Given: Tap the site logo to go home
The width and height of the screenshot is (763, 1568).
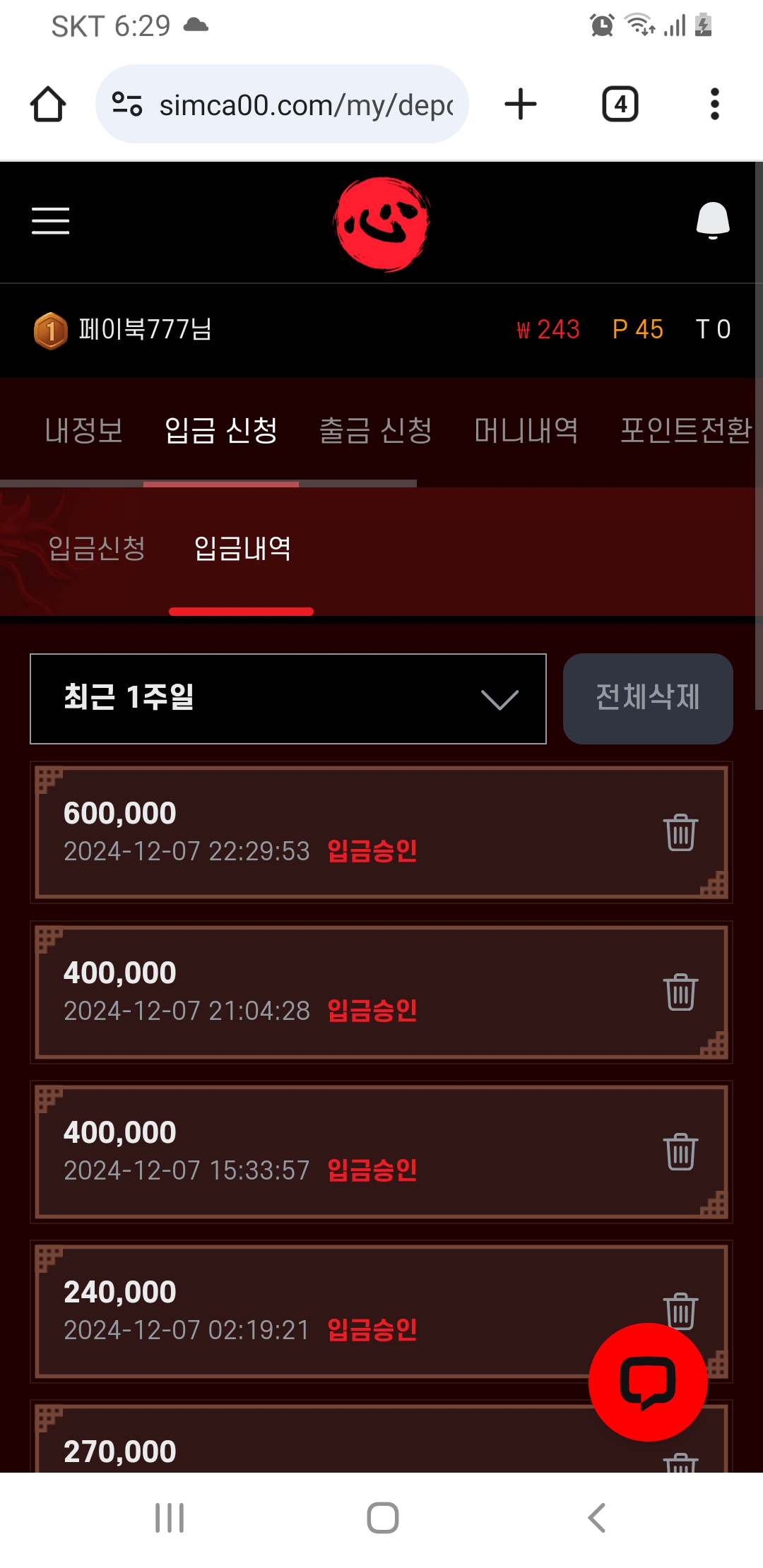Looking at the screenshot, I should (381, 224).
